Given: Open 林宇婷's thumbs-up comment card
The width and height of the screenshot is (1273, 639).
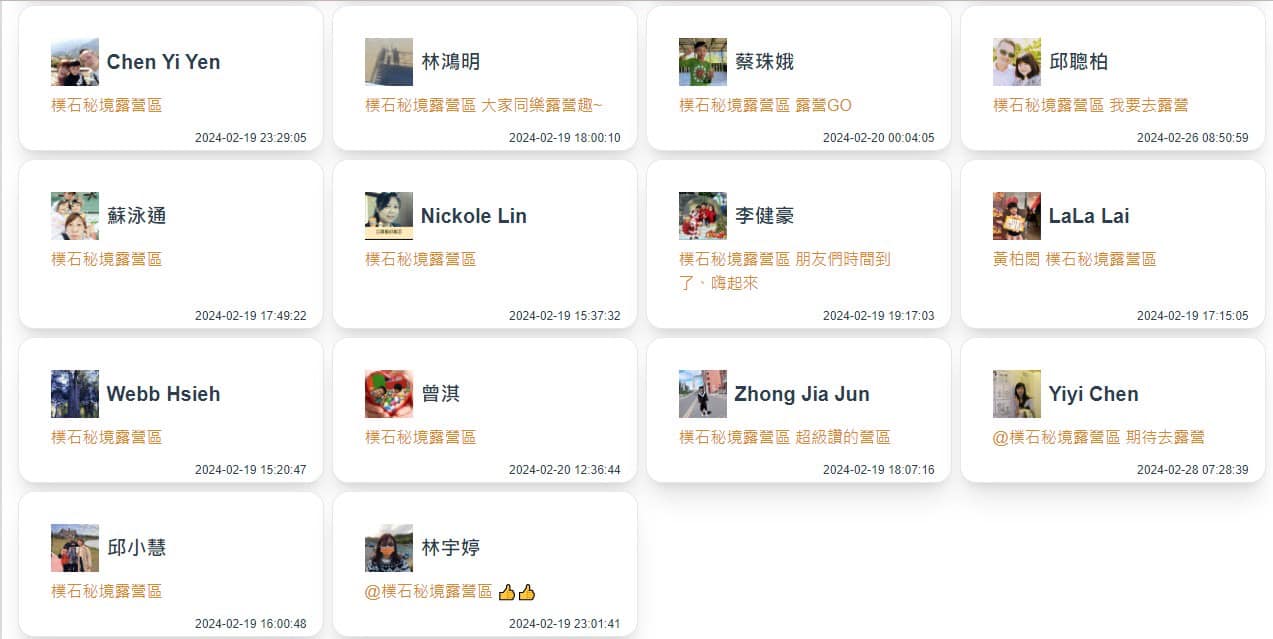Looking at the screenshot, I should 484,564.
